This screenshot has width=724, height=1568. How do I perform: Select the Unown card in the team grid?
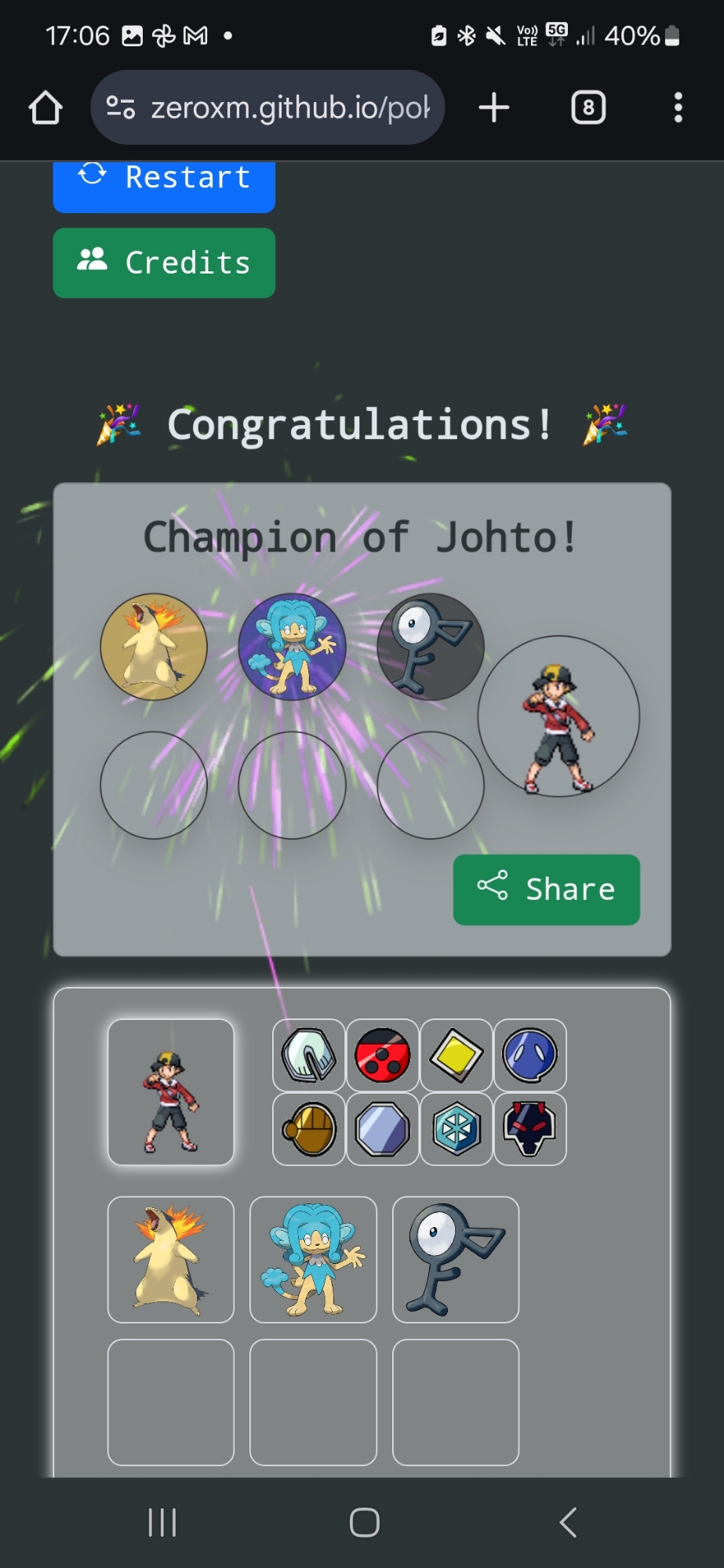pos(455,1259)
